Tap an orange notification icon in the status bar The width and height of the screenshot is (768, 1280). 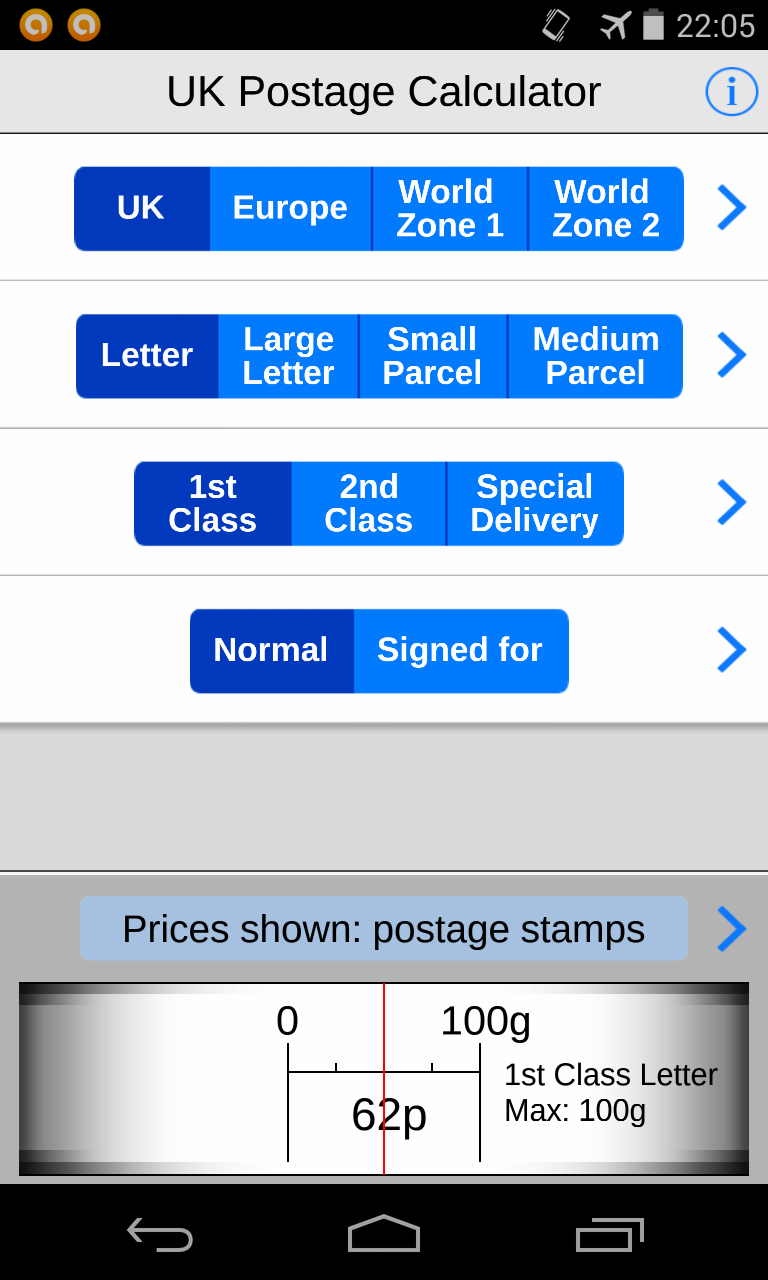point(36,24)
